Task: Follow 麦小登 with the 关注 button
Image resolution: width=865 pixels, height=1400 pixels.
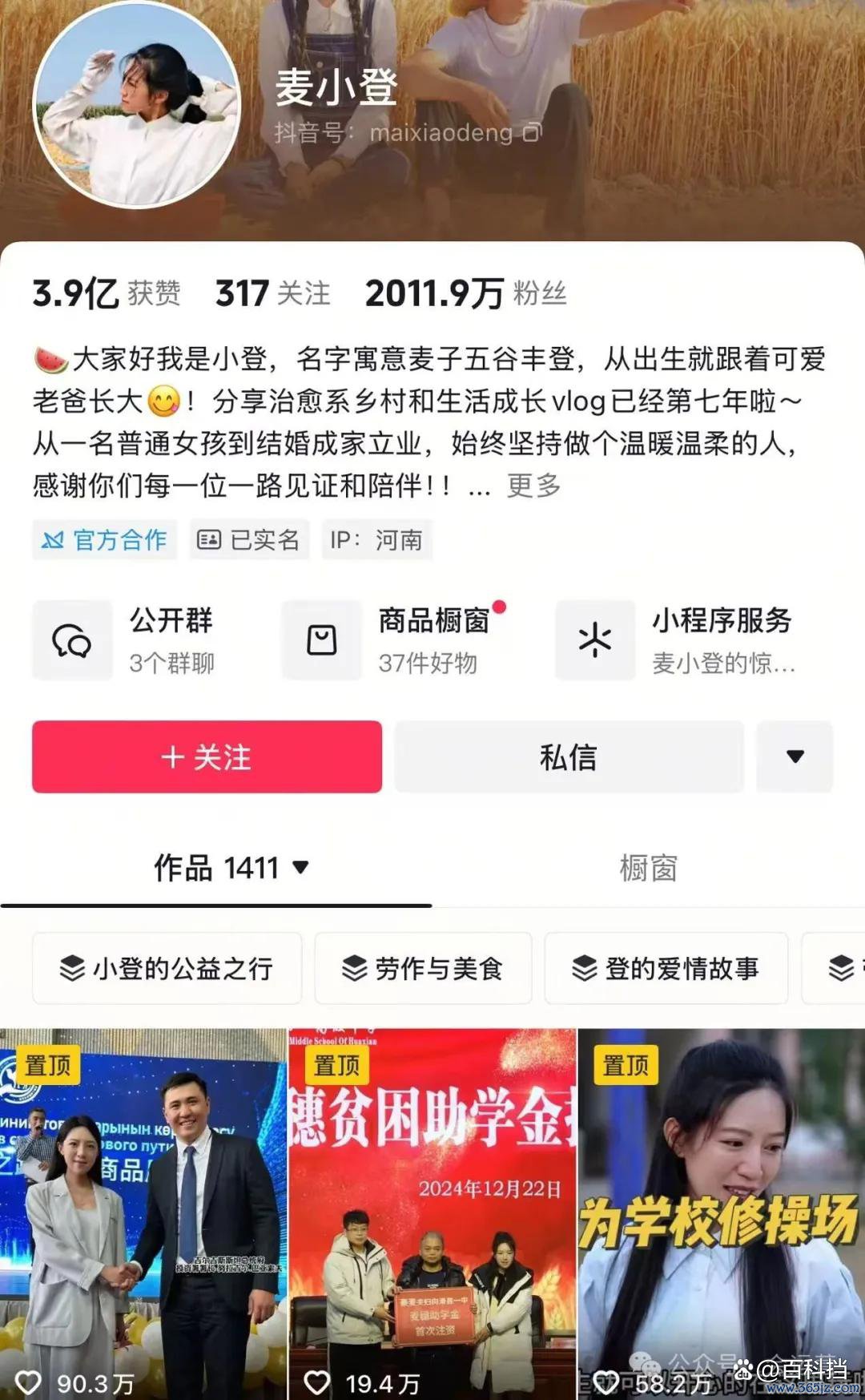Action: tap(207, 757)
